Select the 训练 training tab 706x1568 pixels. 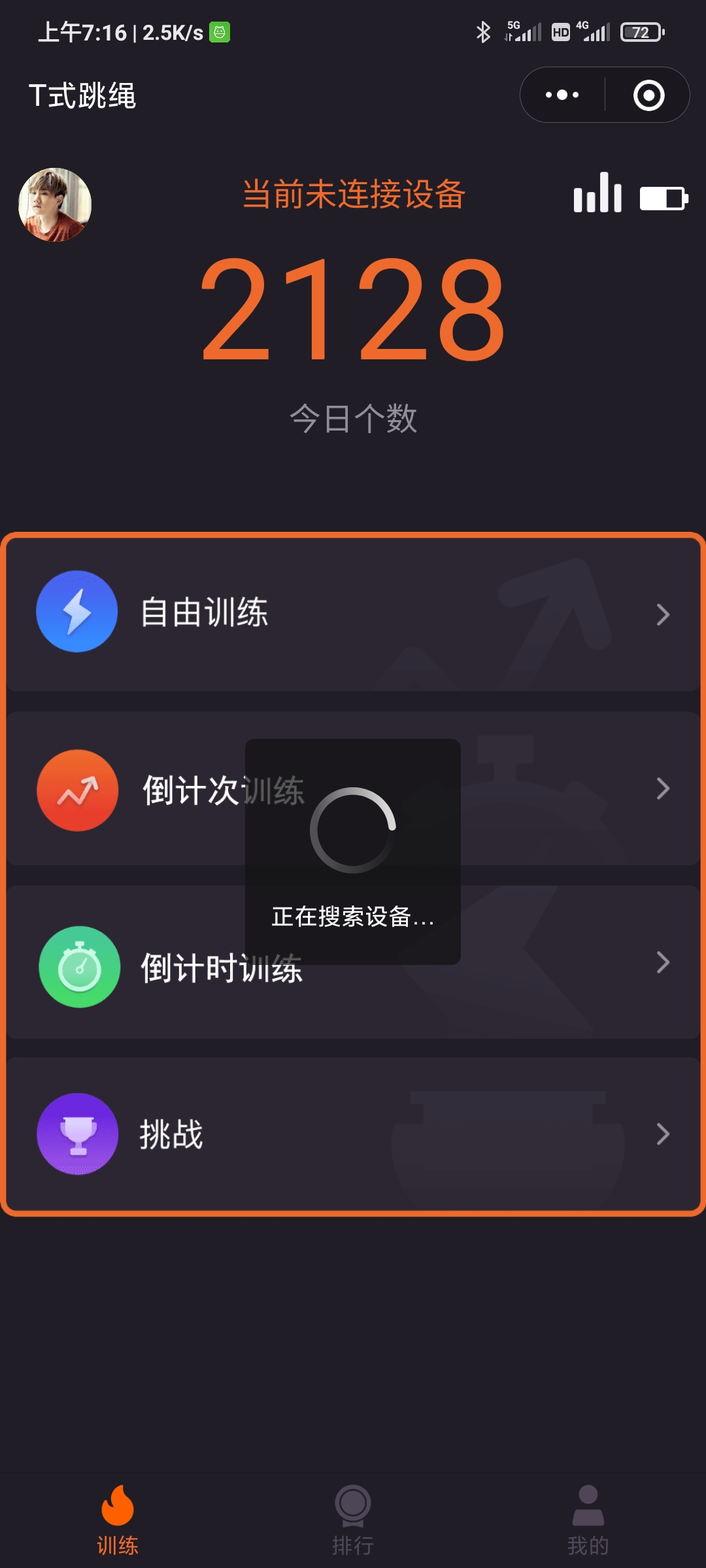(x=118, y=1520)
